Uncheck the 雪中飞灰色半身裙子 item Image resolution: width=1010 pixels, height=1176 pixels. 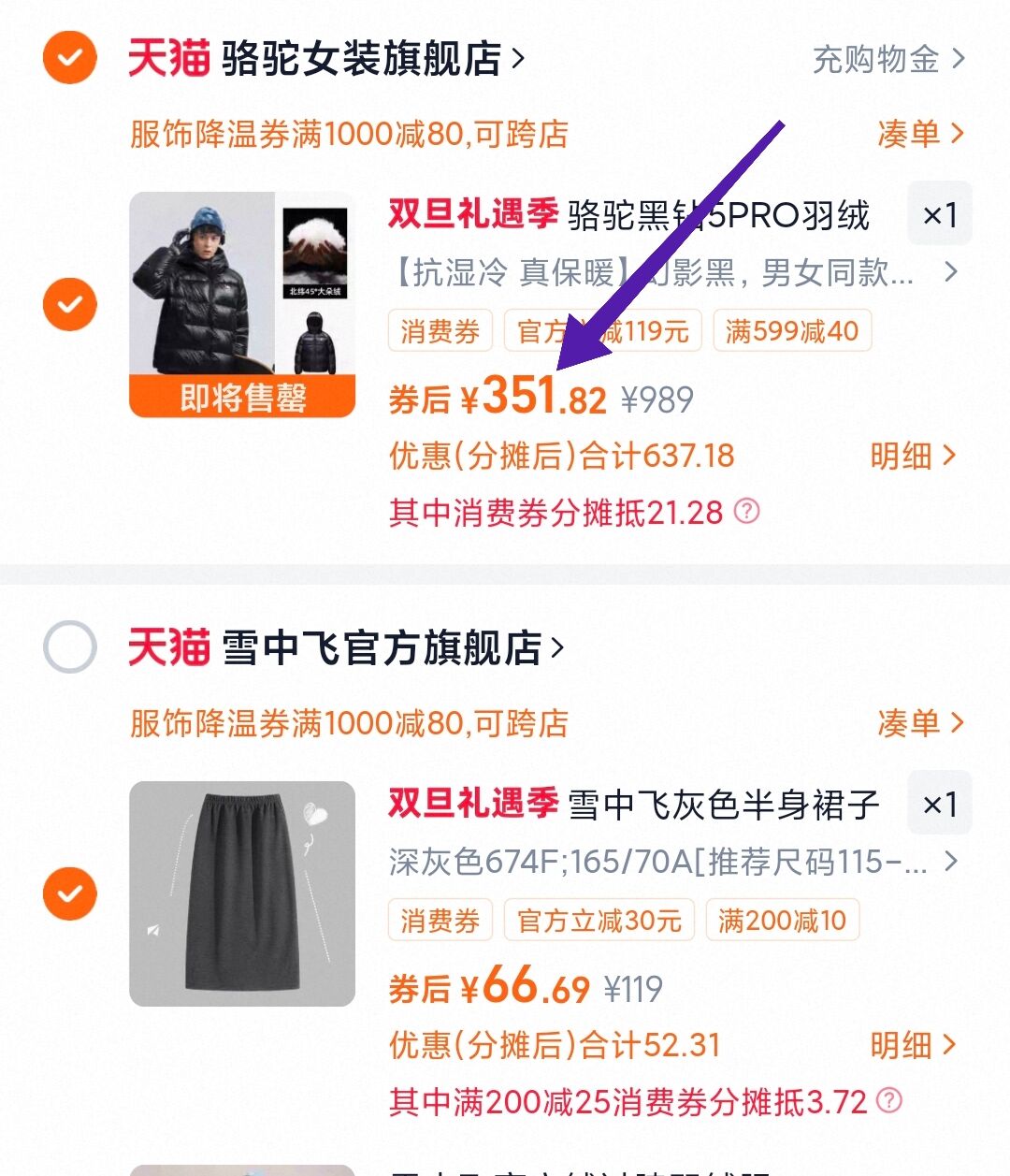point(70,893)
